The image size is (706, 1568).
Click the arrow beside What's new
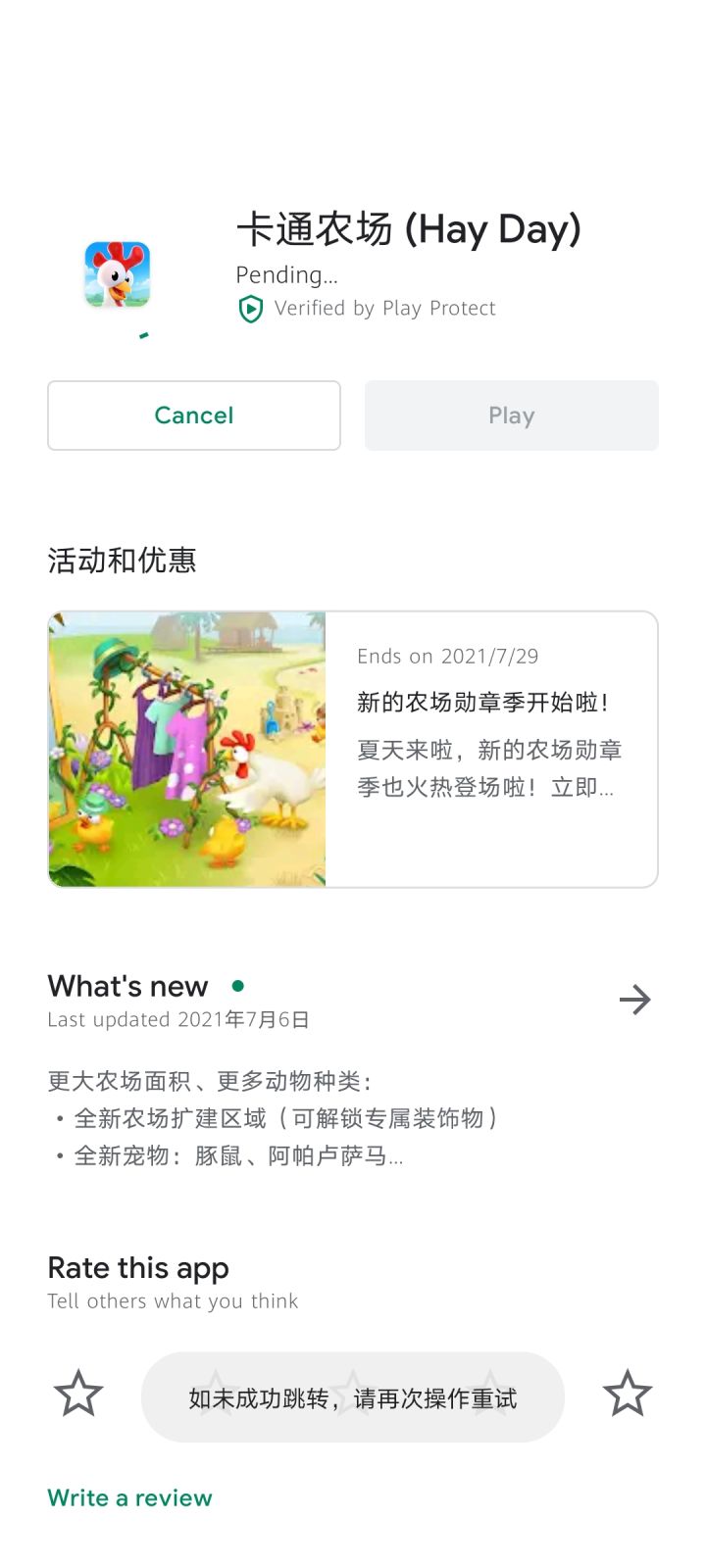coord(635,1000)
